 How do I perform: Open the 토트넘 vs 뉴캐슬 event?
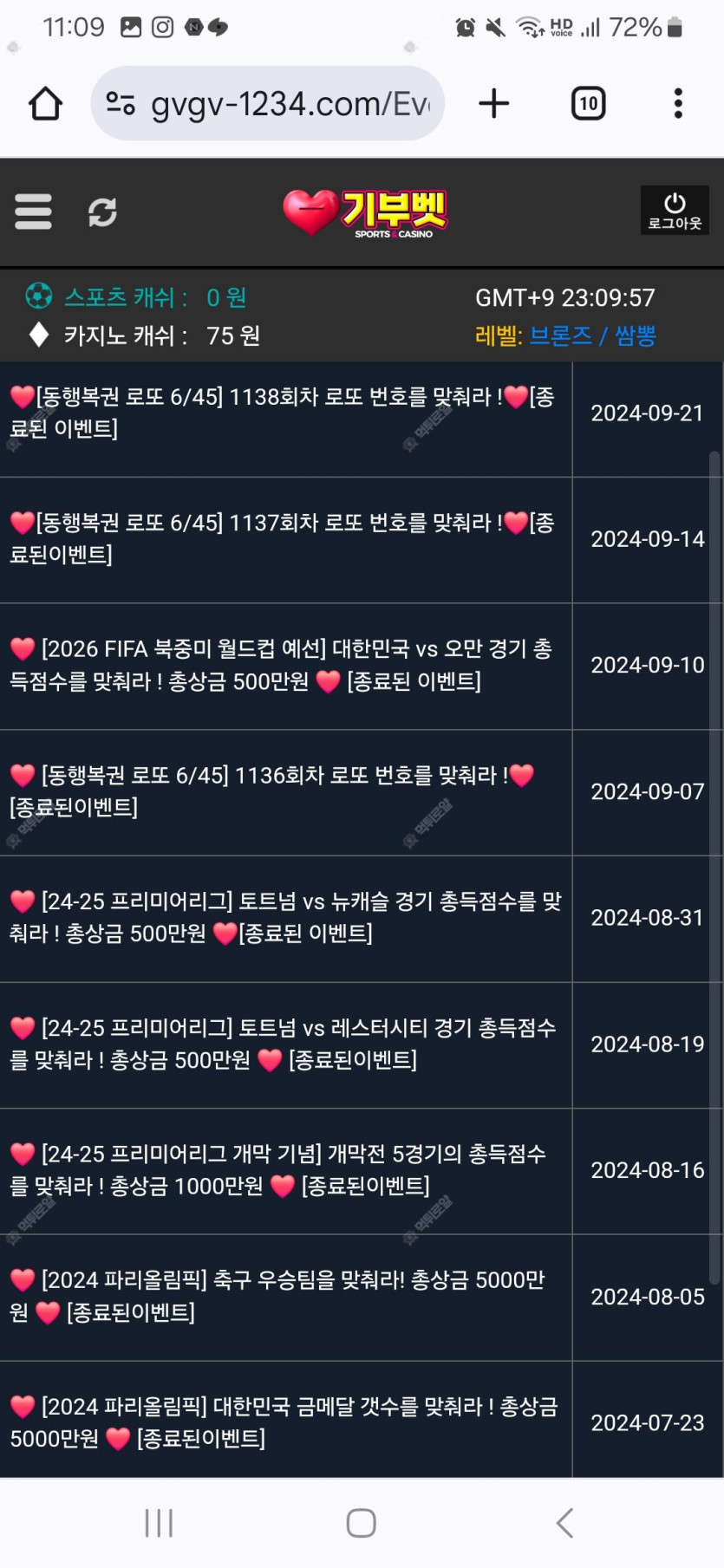coord(282,917)
